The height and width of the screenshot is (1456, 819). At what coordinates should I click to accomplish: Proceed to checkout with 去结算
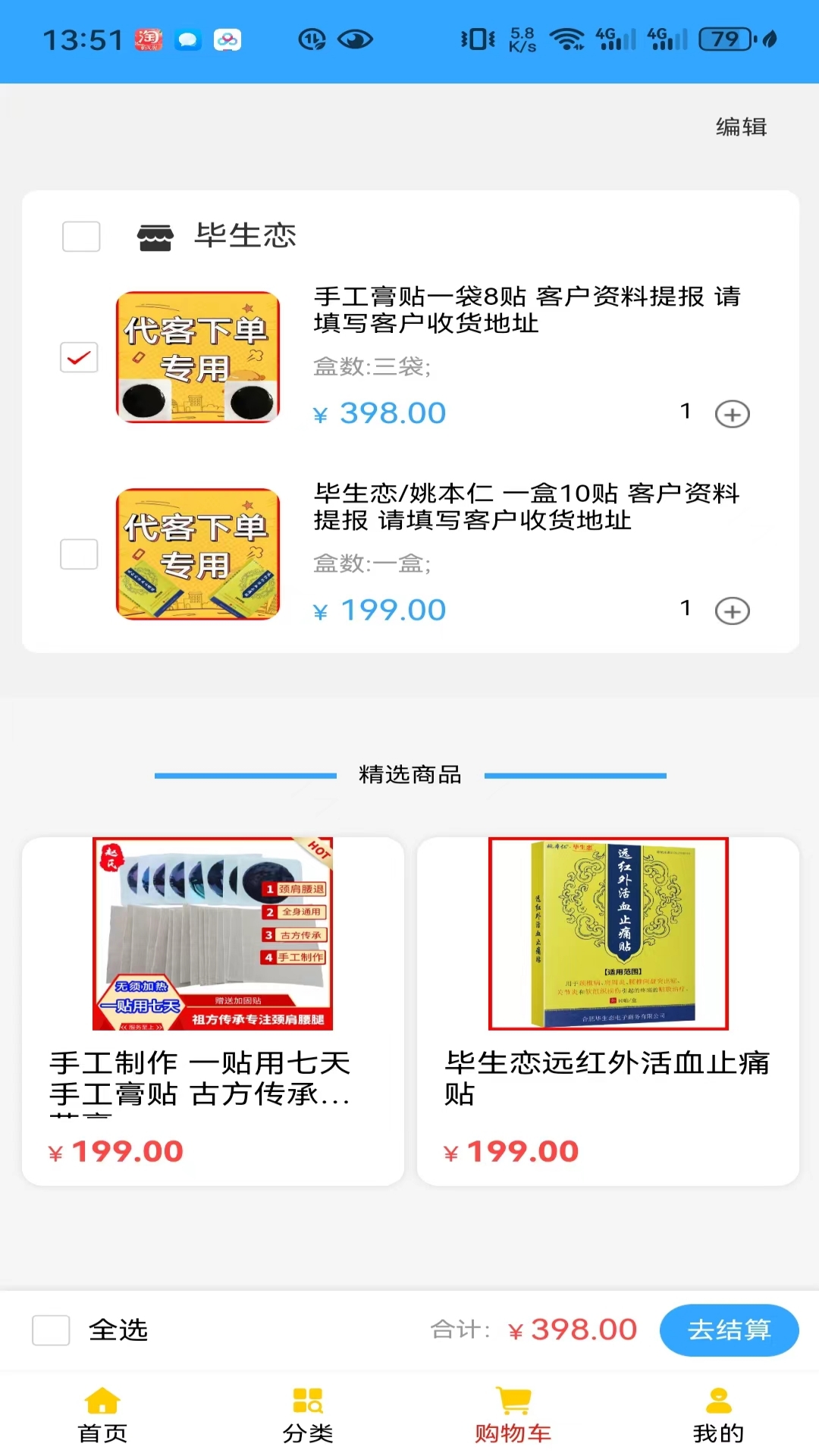729,1330
